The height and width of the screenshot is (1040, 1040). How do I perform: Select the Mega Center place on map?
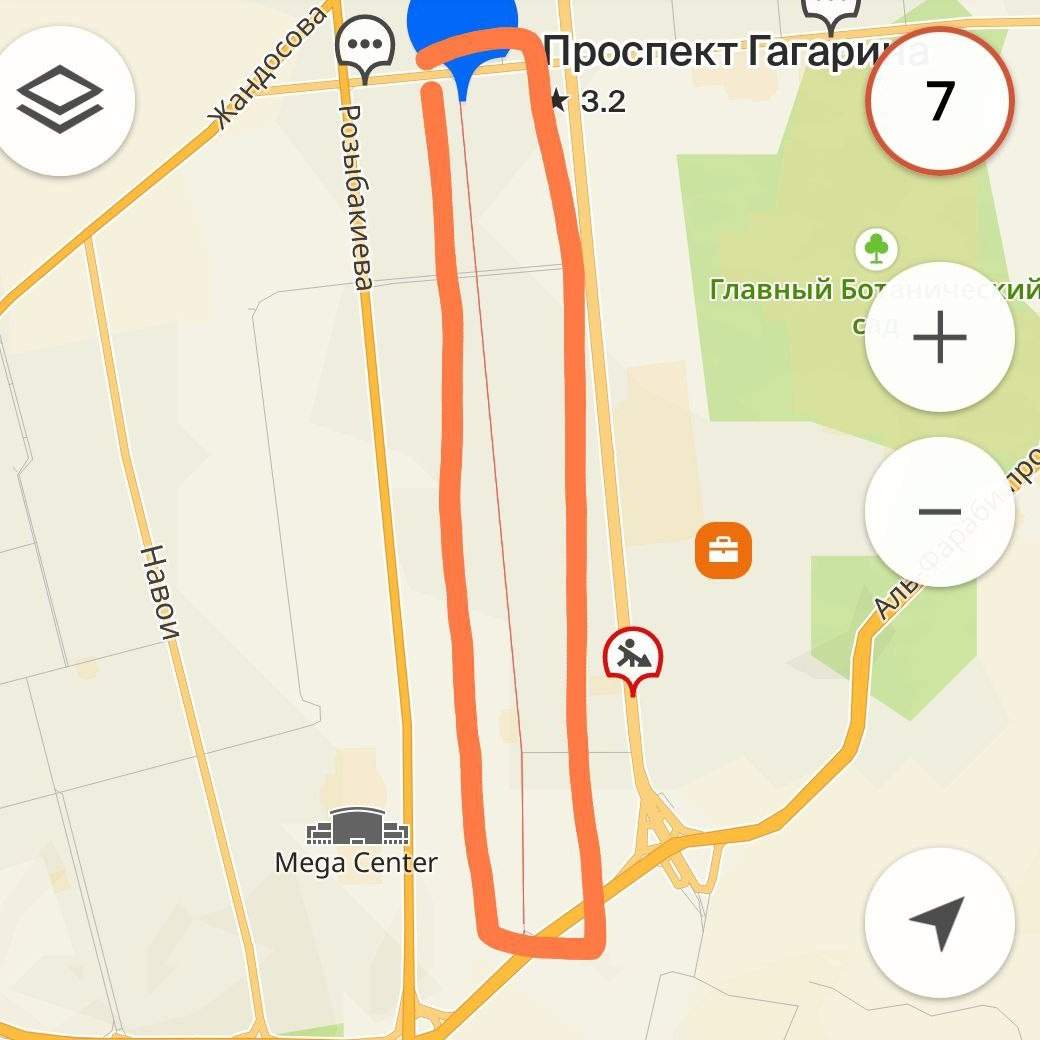(x=357, y=830)
